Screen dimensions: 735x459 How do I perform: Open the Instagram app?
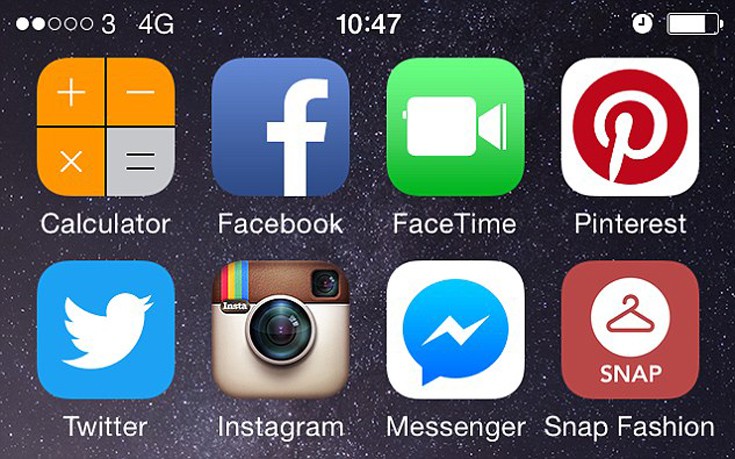pos(280,330)
